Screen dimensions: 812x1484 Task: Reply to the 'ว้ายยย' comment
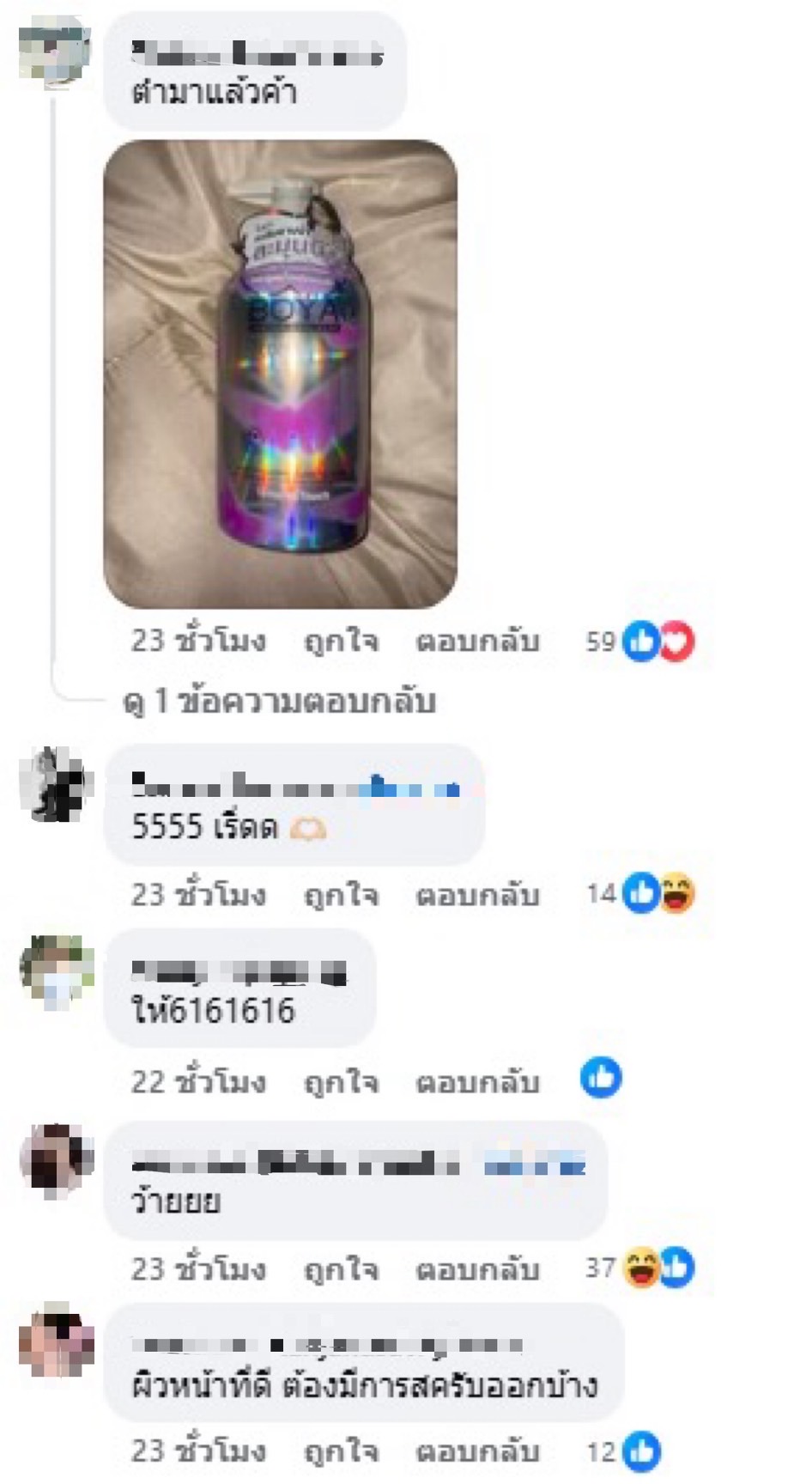pyautogui.click(x=477, y=1268)
